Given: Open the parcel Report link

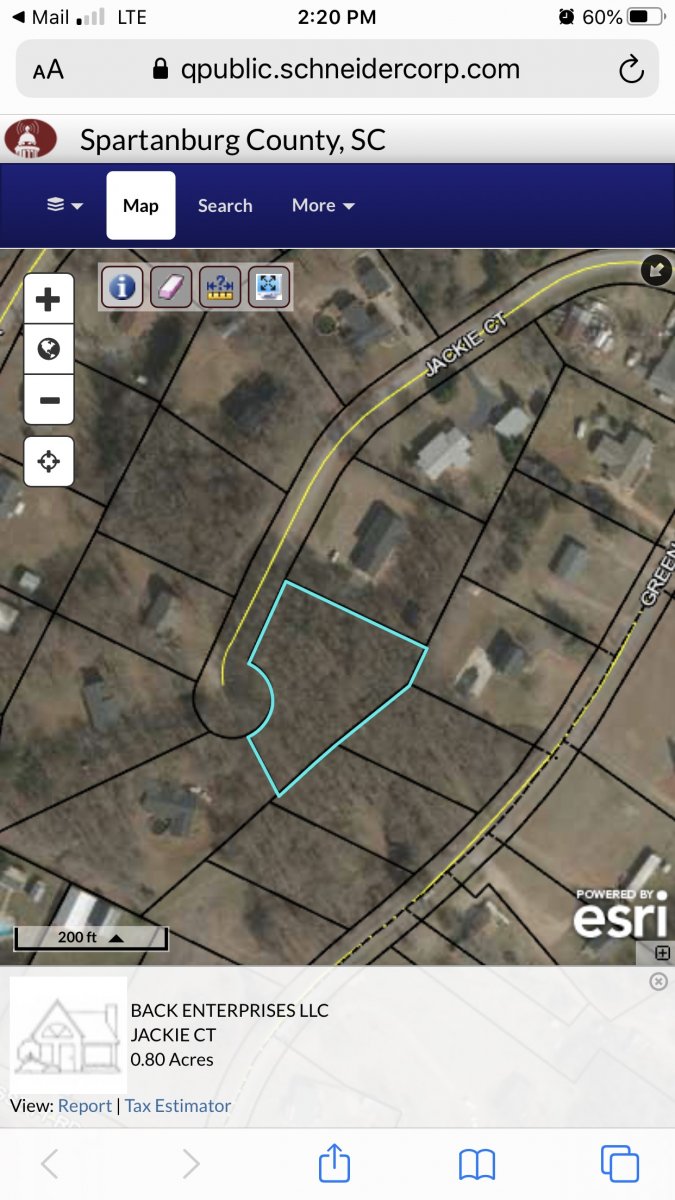Looking at the screenshot, I should 85,1106.
